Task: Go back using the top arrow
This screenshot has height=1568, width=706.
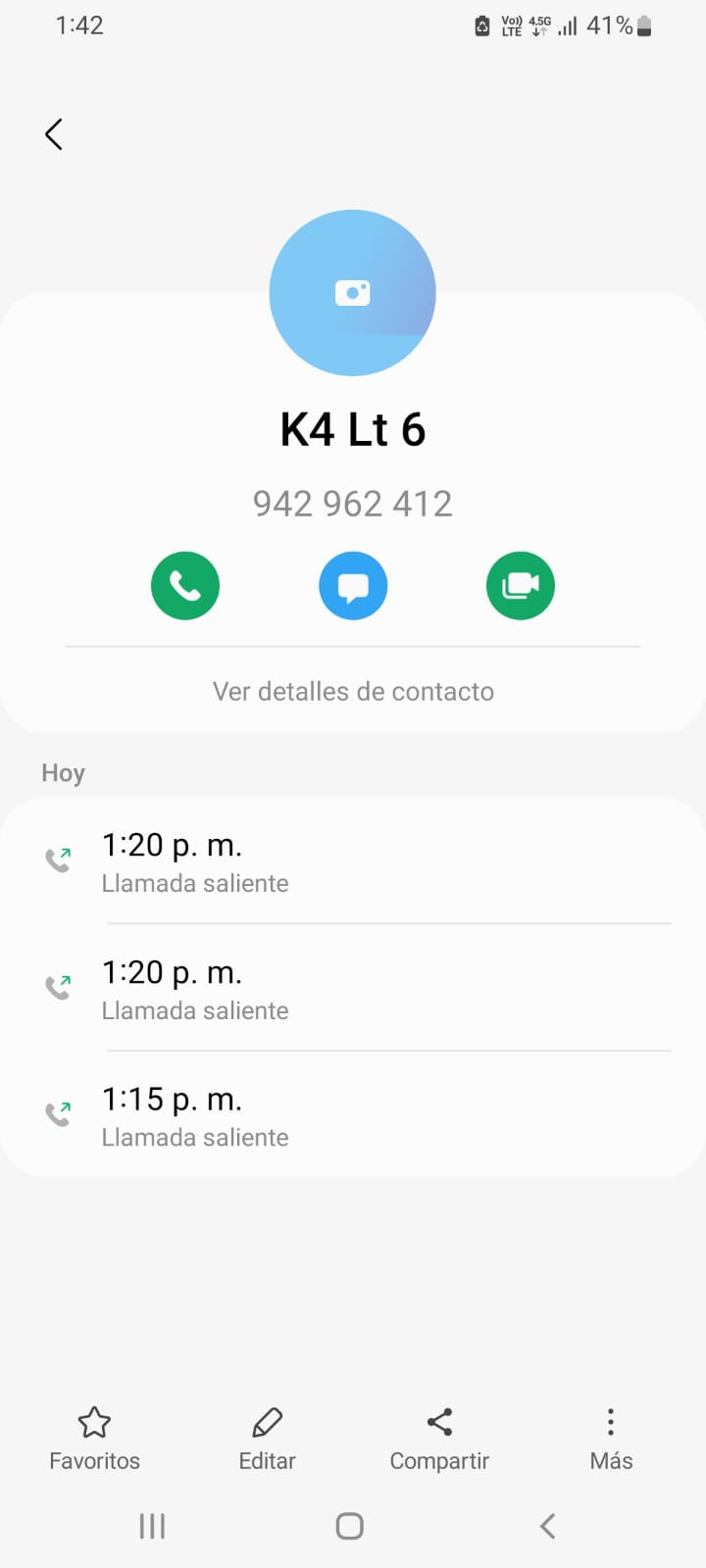Action: [x=54, y=134]
